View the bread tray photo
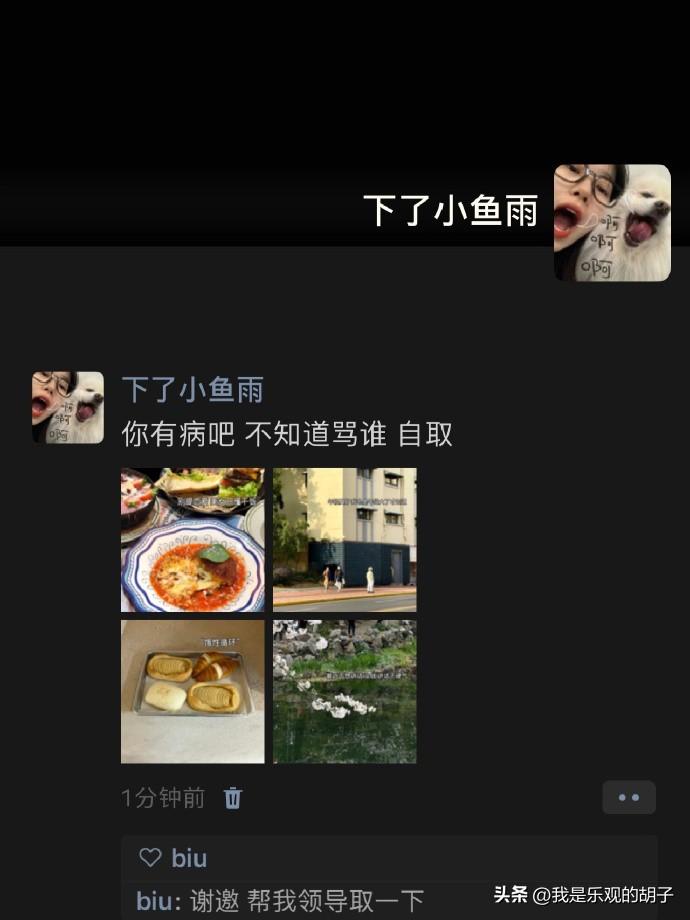The height and width of the screenshot is (920, 690). [193, 691]
